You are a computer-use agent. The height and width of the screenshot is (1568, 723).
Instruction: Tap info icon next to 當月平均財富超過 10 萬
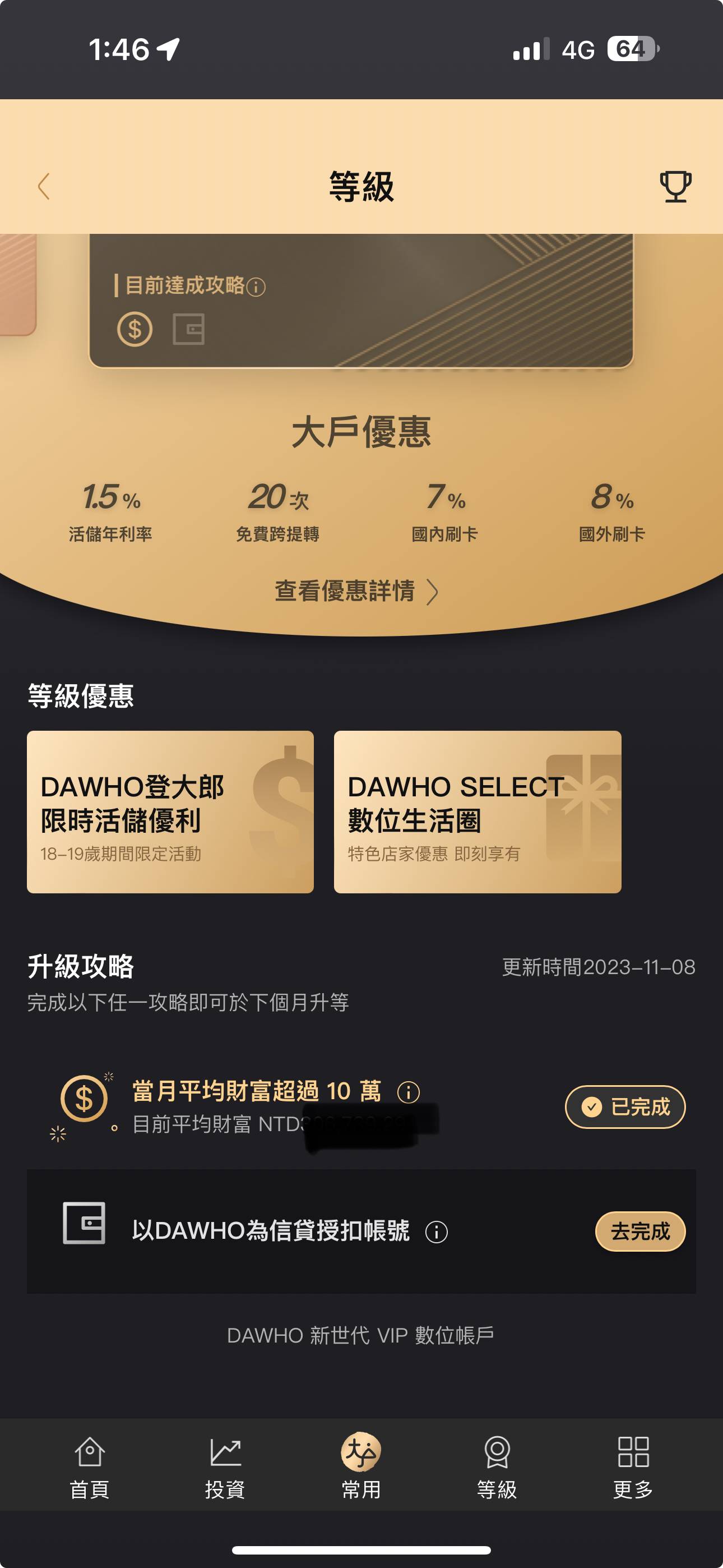pyautogui.click(x=409, y=1092)
